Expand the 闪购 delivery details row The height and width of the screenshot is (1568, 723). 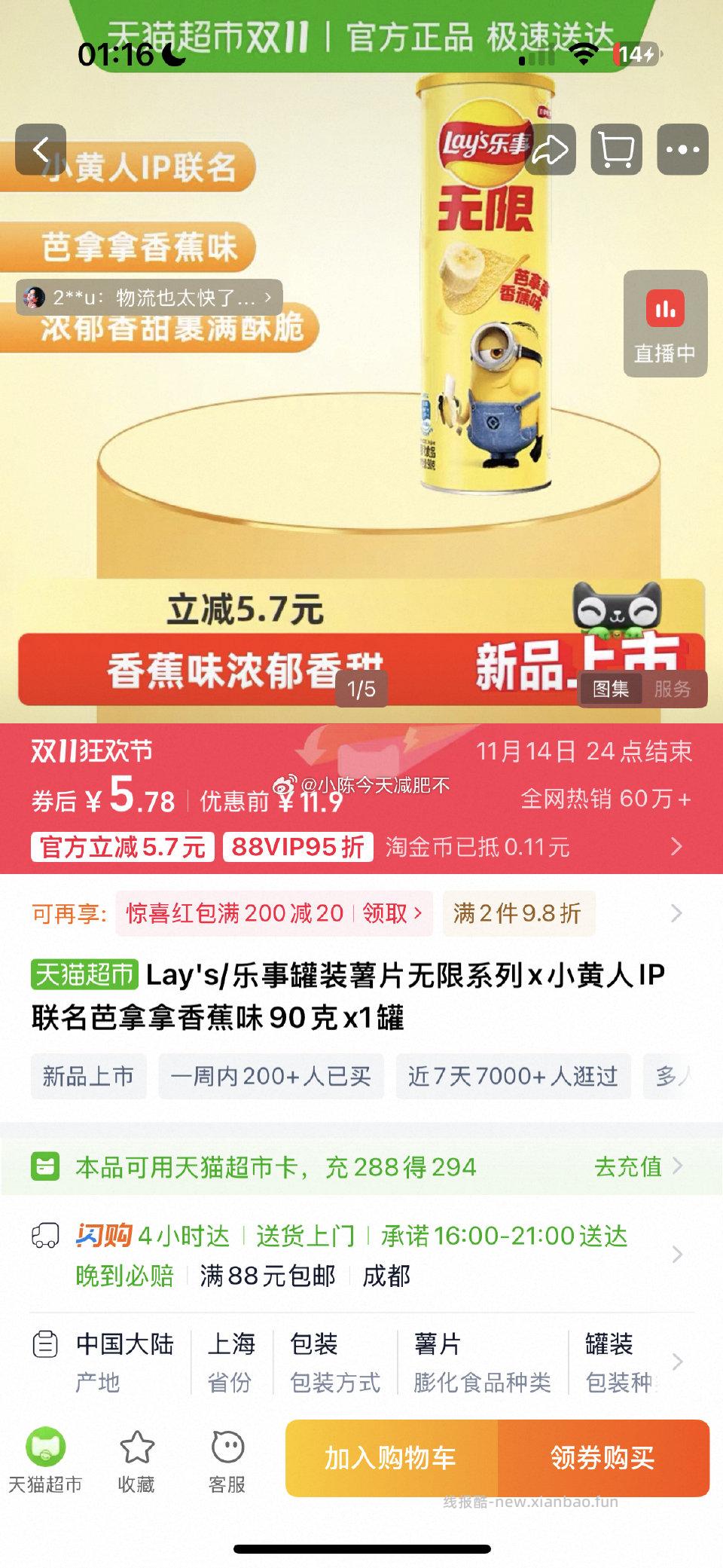pyautogui.click(x=676, y=1251)
